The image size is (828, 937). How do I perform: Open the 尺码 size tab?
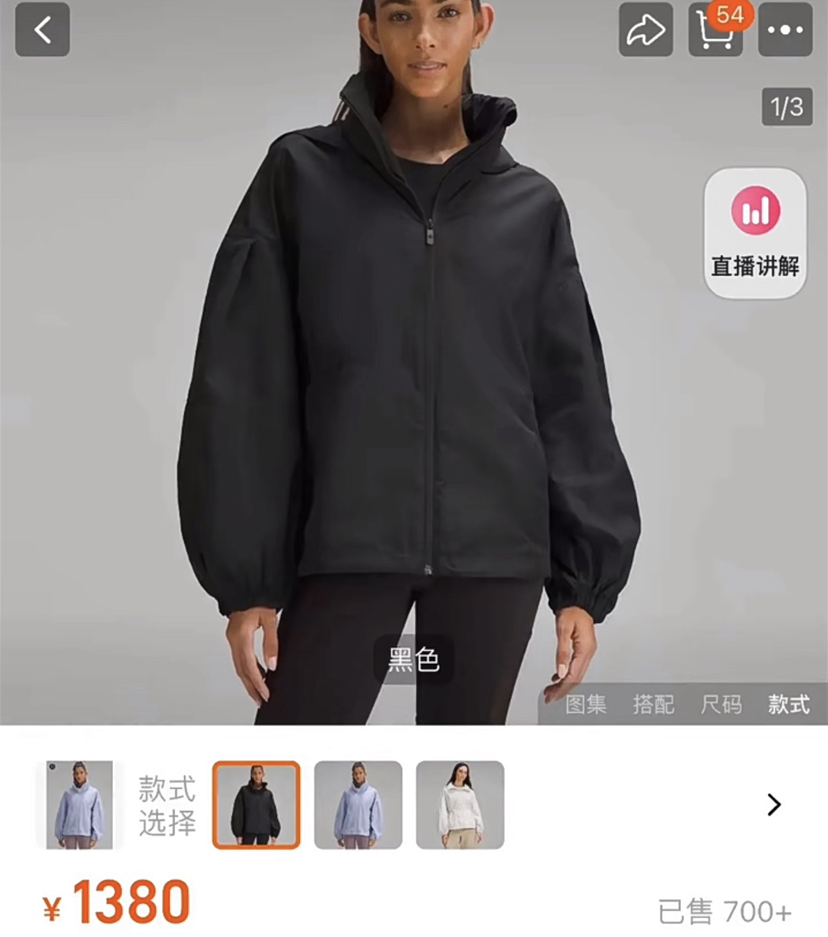coord(719,705)
